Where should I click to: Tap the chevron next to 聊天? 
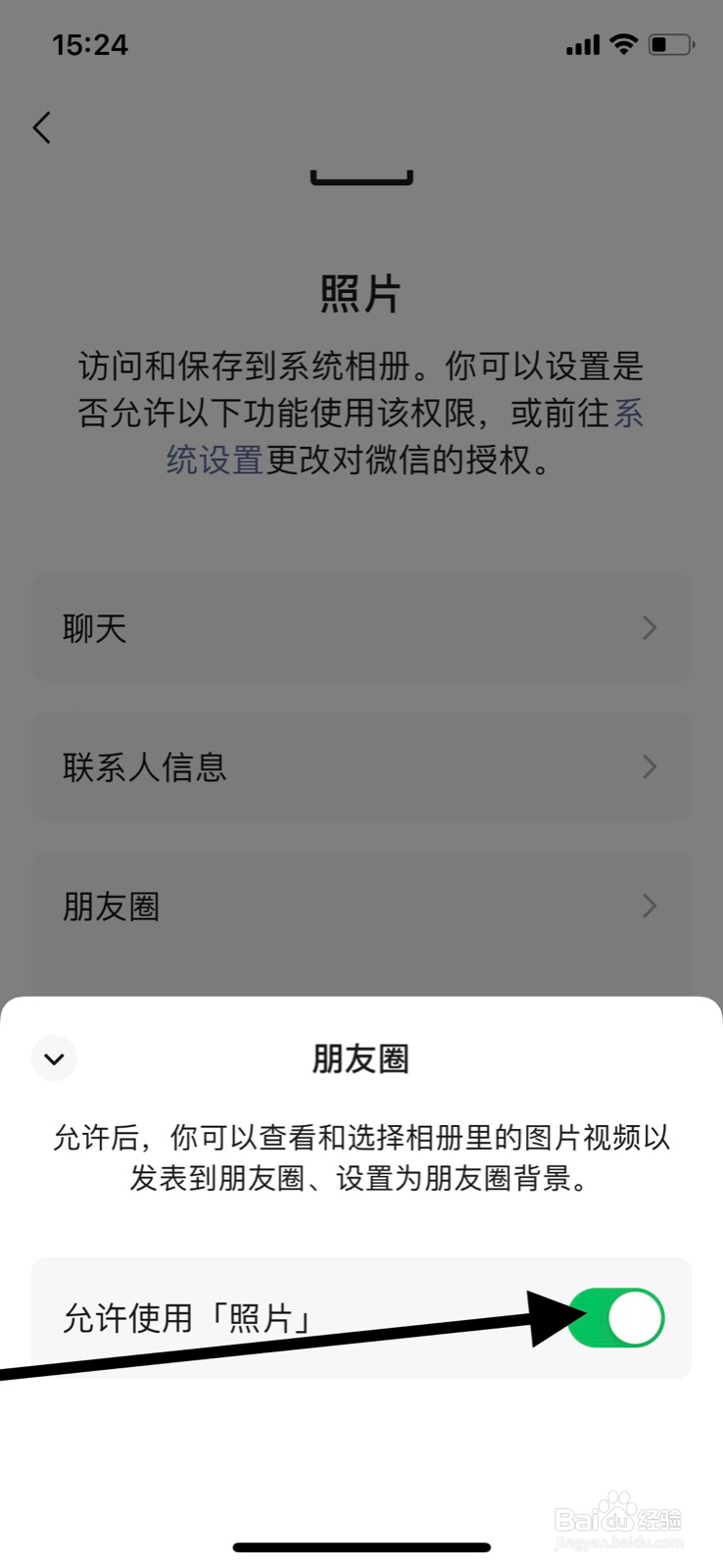click(x=649, y=628)
